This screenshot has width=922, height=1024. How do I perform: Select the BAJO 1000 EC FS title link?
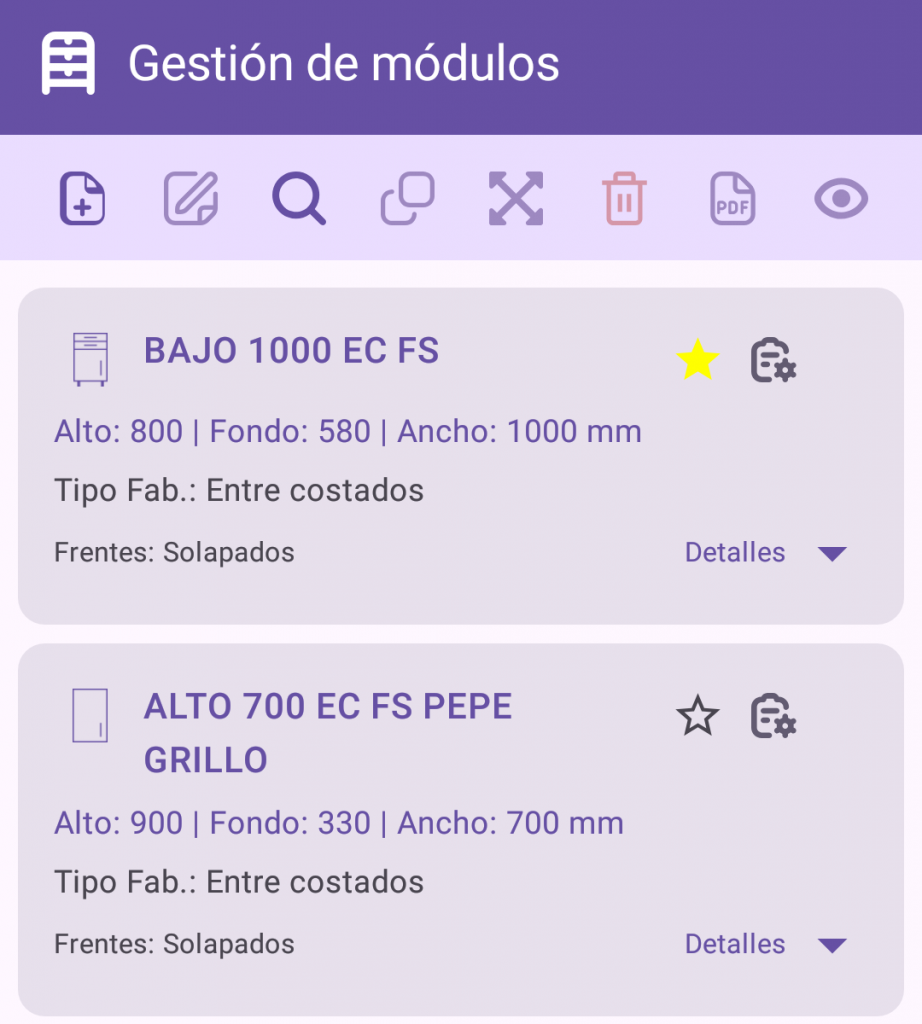click(x=291, y=351)
